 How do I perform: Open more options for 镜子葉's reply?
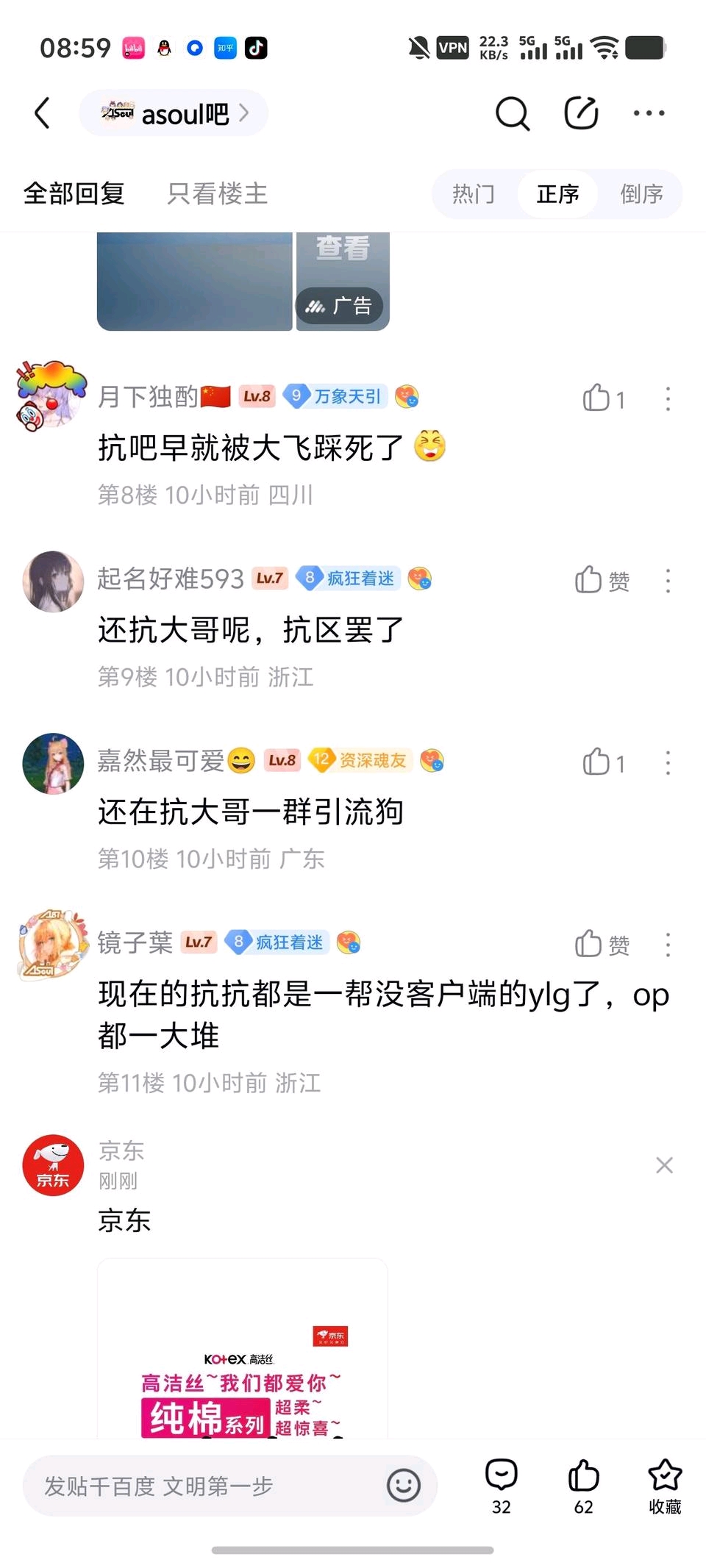[x=668, y=945]
